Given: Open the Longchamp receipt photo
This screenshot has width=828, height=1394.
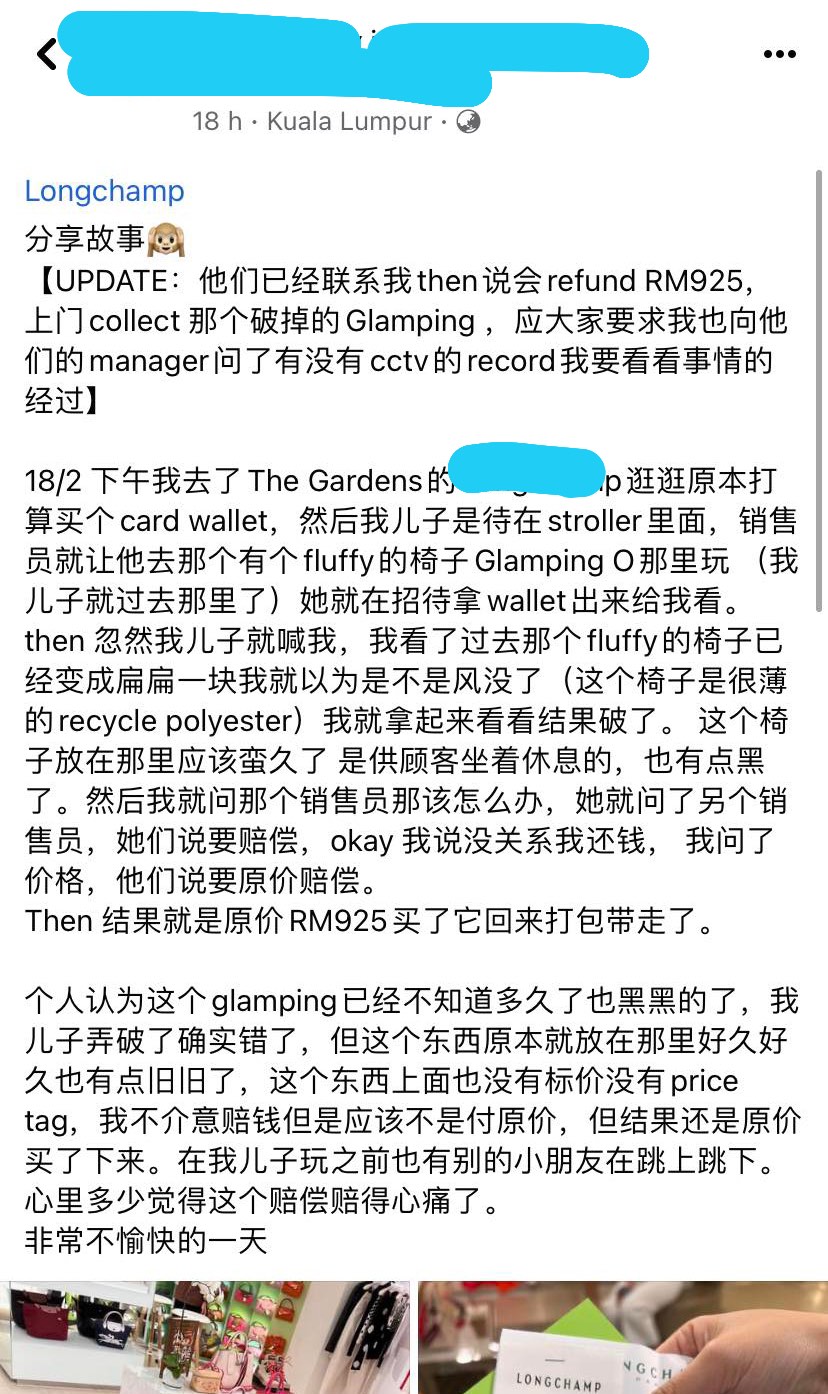Looking at the screenshot, I should (623, 1337).
